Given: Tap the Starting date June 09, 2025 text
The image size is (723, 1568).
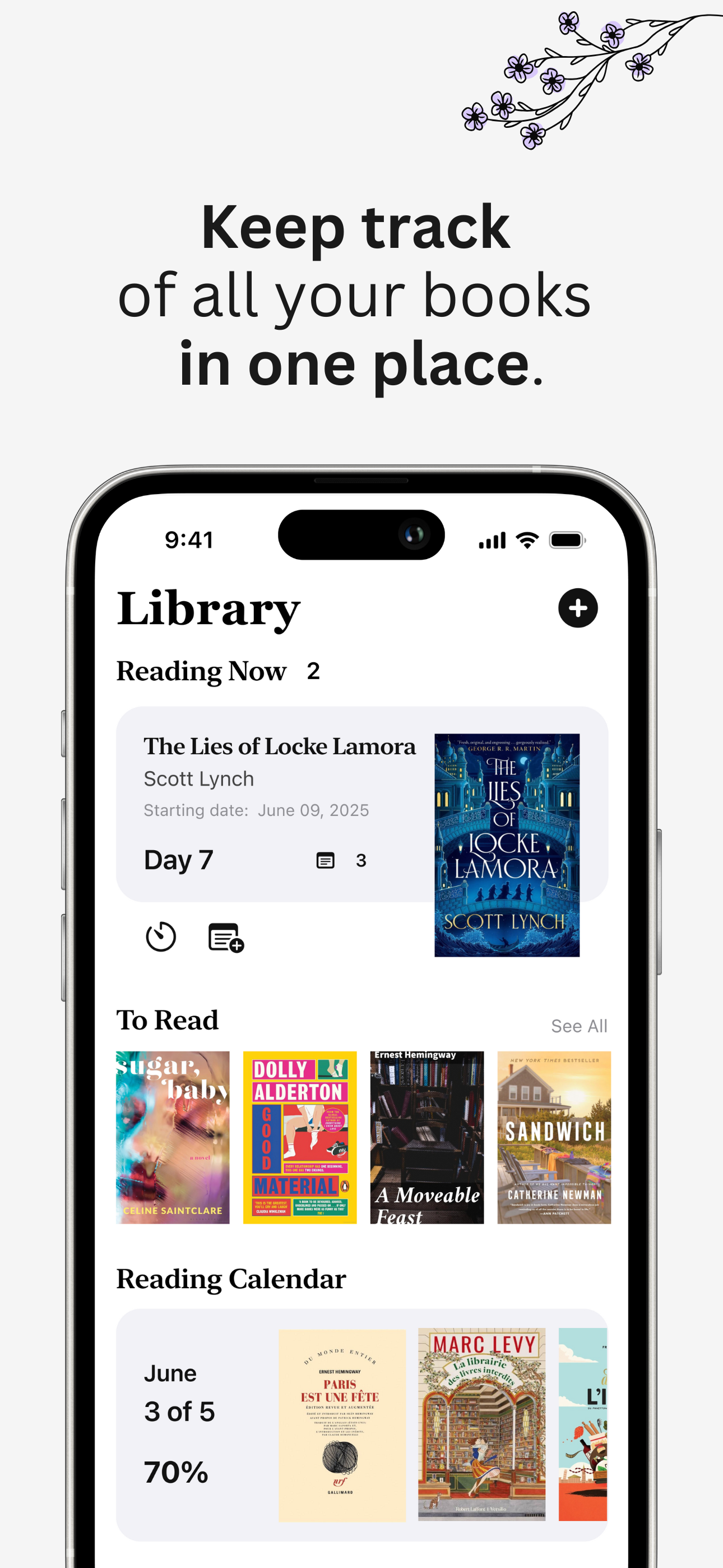Looking at the screenshot, I should point(256,810).
